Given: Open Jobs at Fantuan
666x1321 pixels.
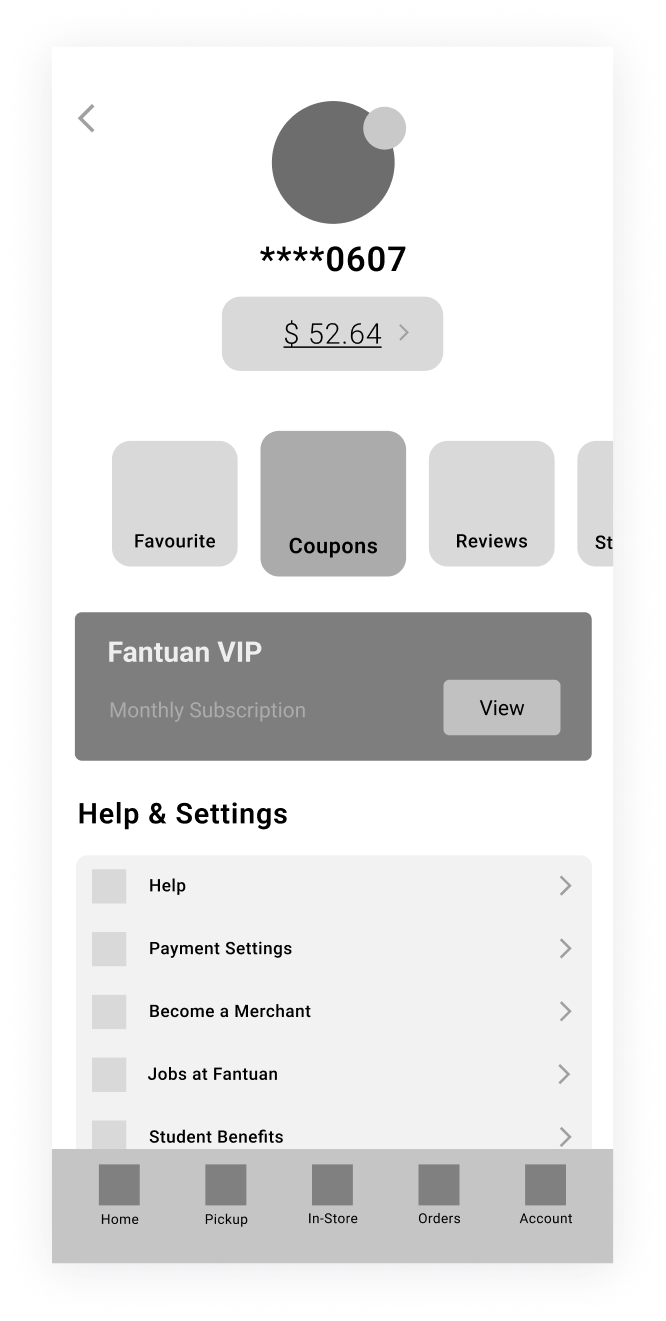Looking at the screenshot, I should point(333,1074).
